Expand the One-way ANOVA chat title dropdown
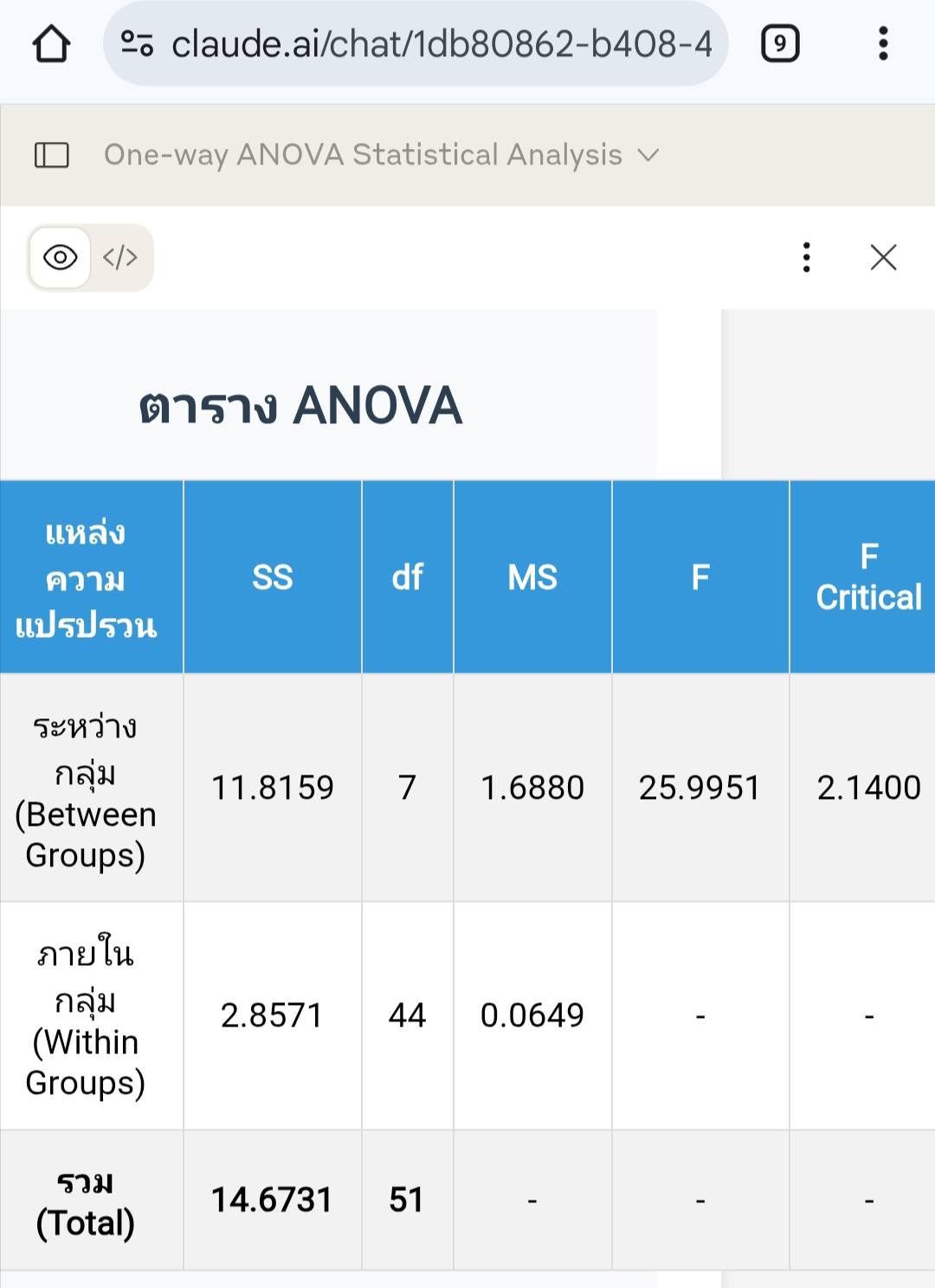The height and width of the screenshot is (1288, 935). [381, 155]
